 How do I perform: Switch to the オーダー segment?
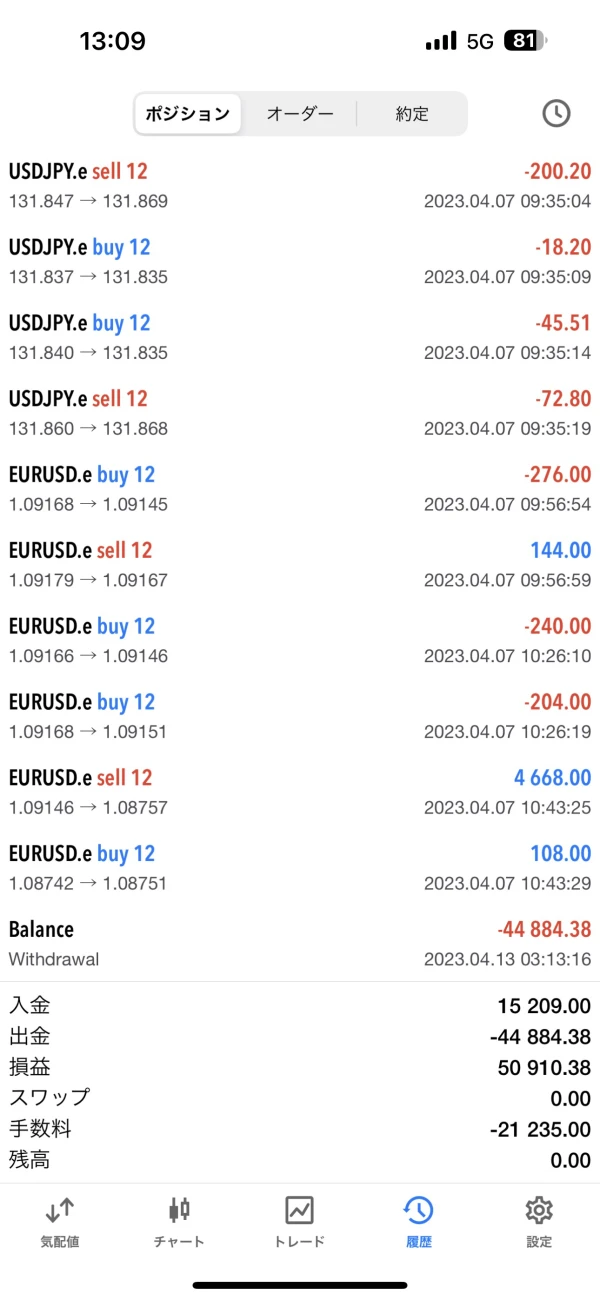[300, 114]
